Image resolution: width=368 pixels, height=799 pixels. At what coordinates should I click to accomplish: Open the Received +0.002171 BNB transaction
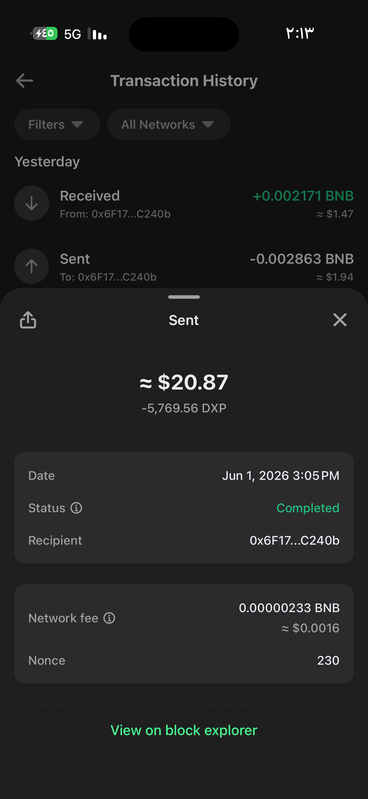point(184,204)
